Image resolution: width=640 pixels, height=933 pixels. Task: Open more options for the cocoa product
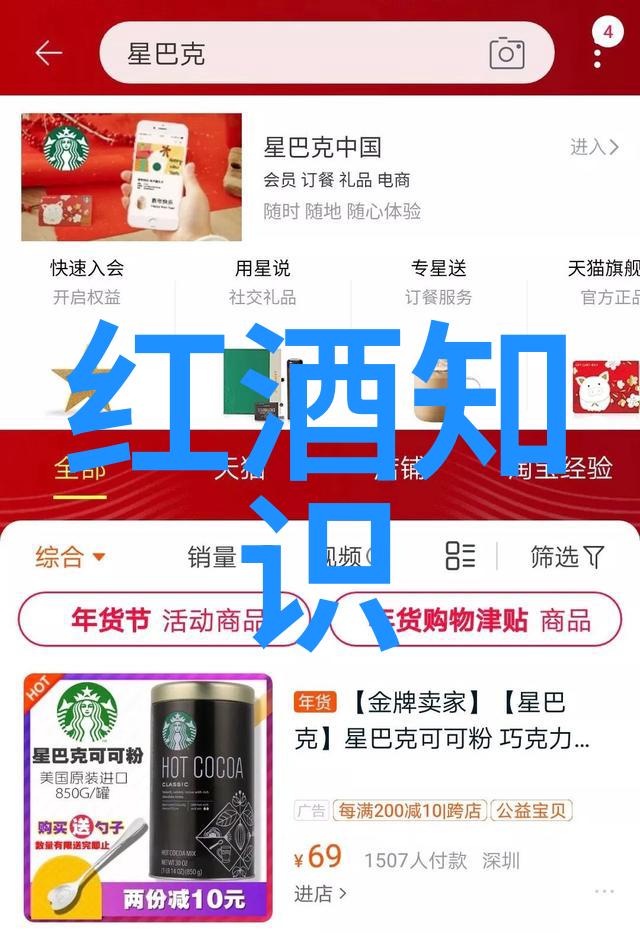[604, 890]
